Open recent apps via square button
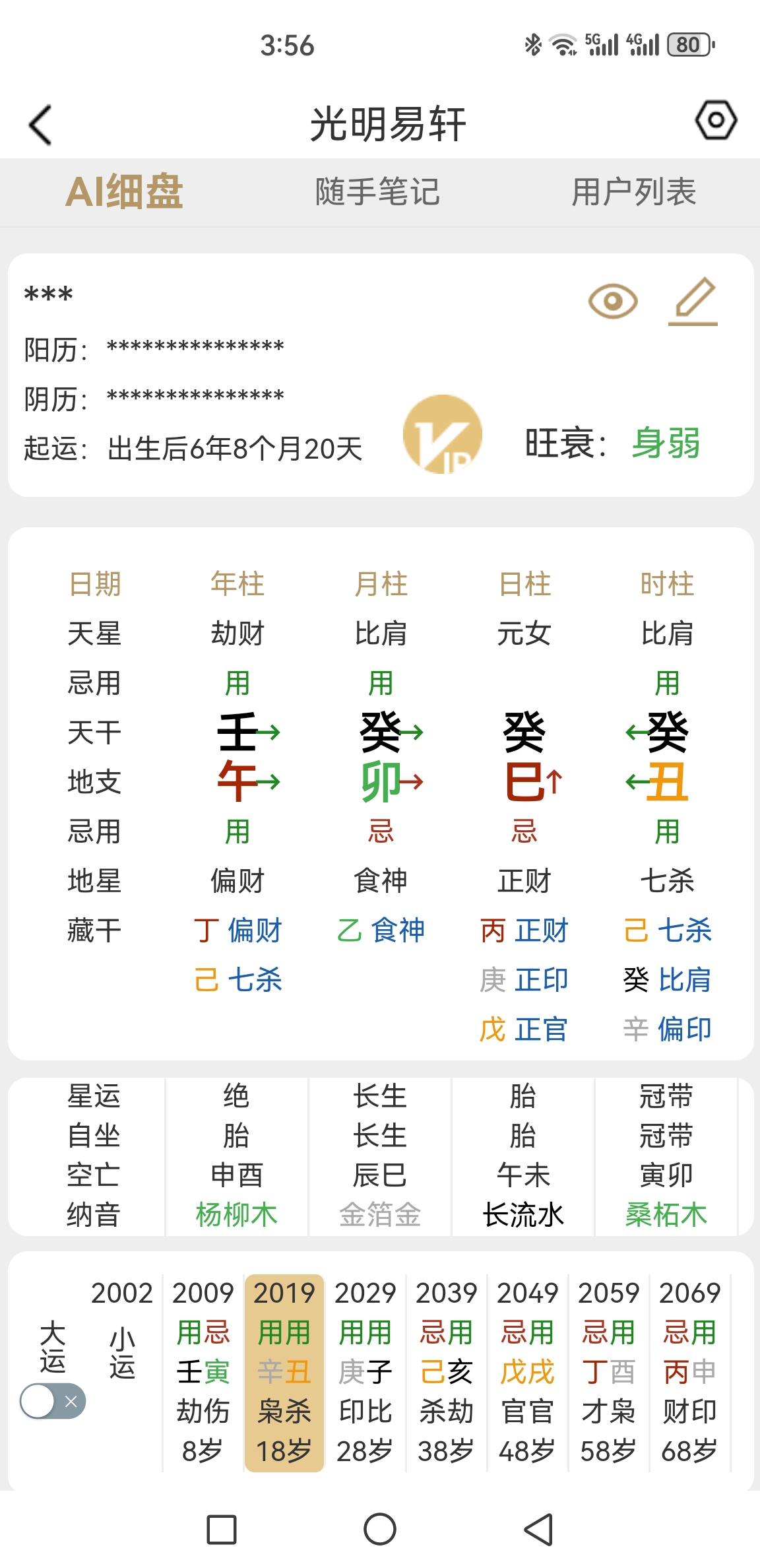The width and height of the screenshot is (760, 1568). point(222,1530)
